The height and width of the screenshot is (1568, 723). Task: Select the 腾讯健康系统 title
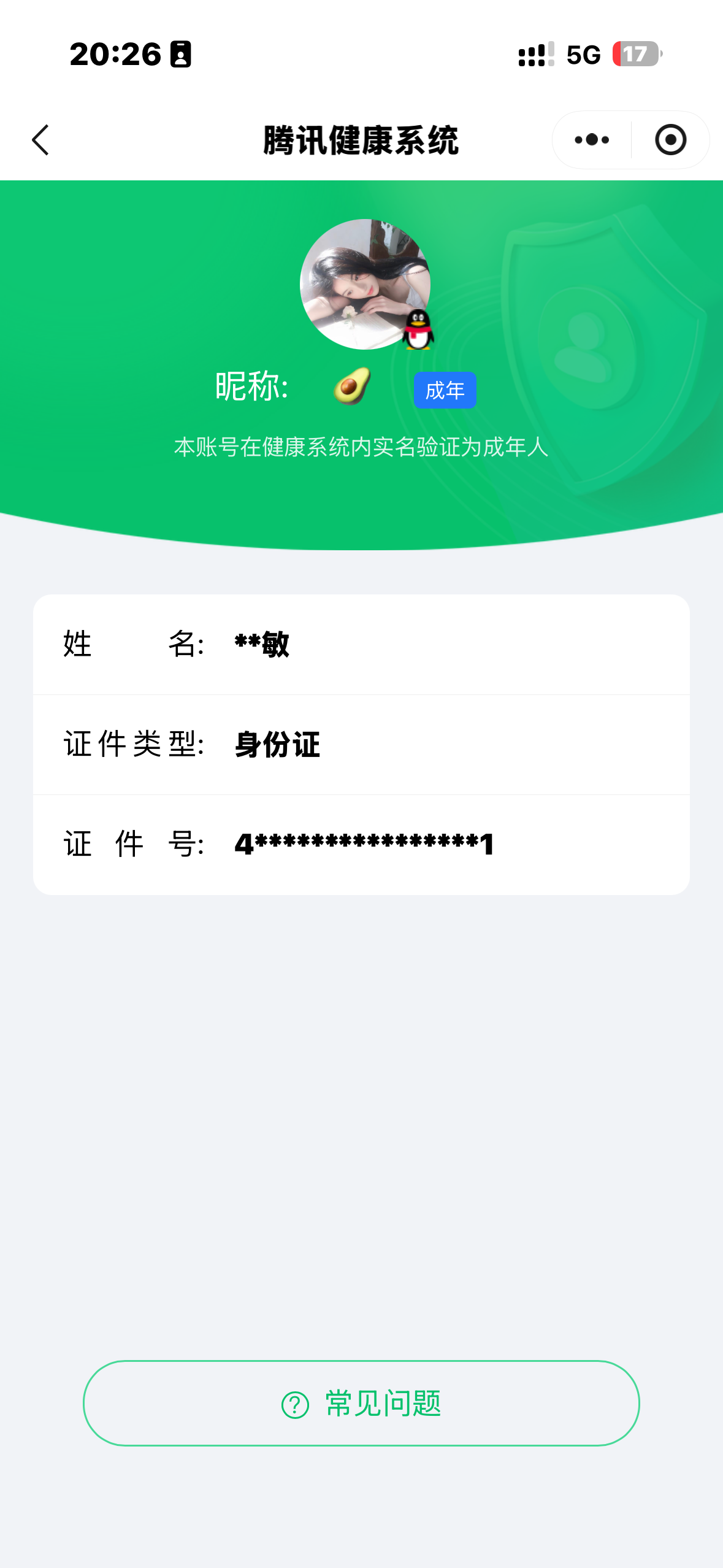point(361,139)
